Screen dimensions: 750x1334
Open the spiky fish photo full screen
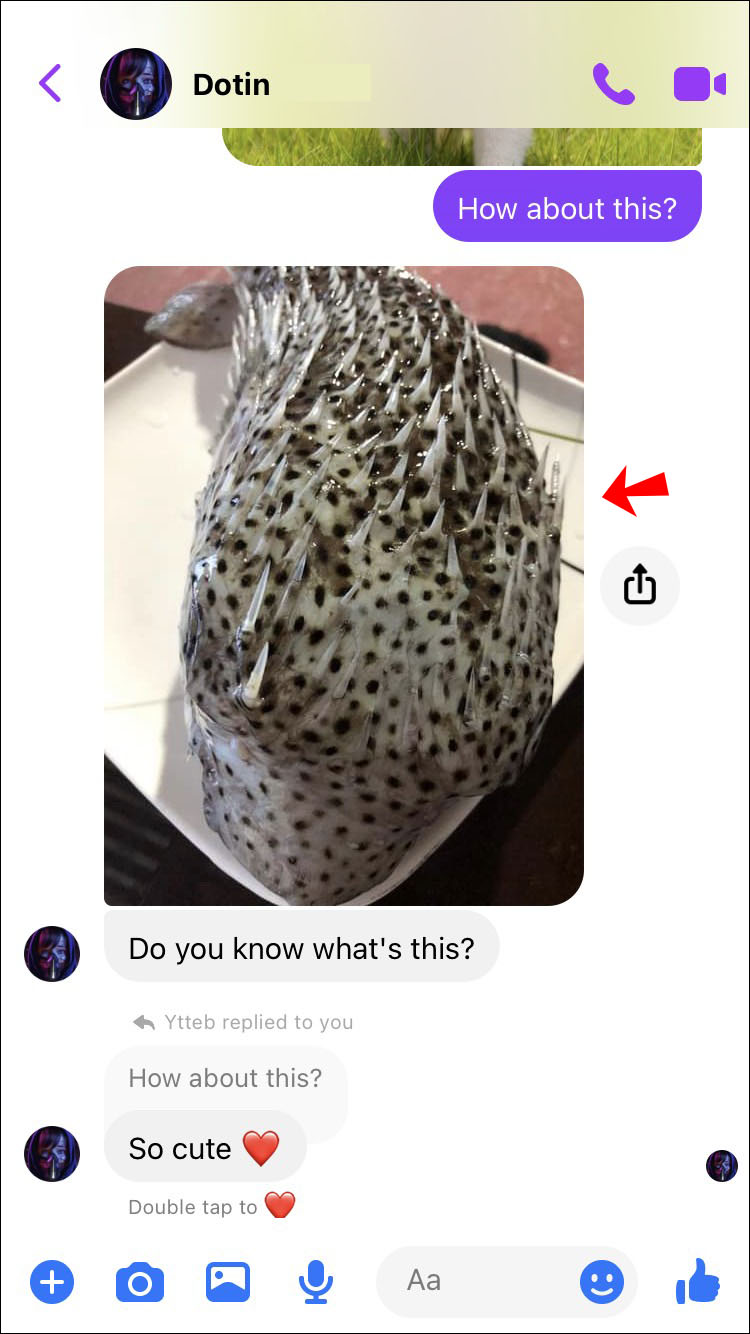tap(343, 585)
